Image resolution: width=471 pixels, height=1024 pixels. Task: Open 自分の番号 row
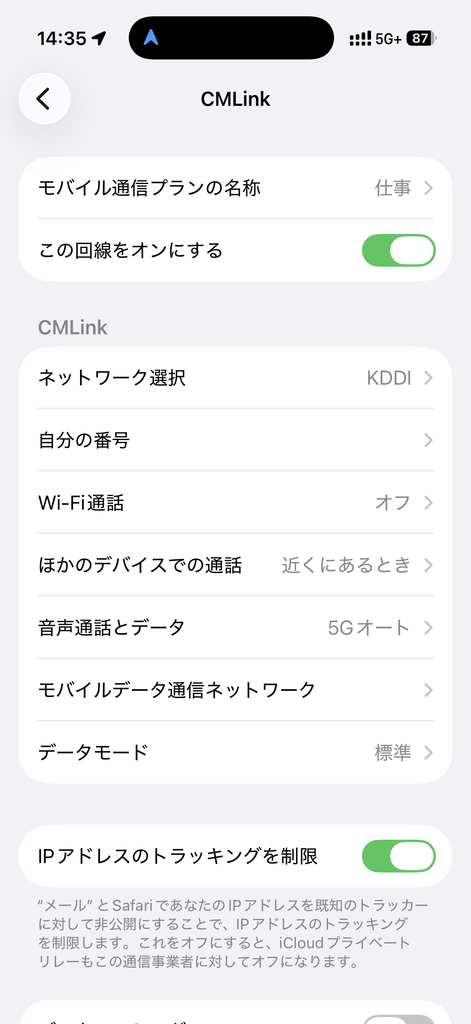[235, 440]
